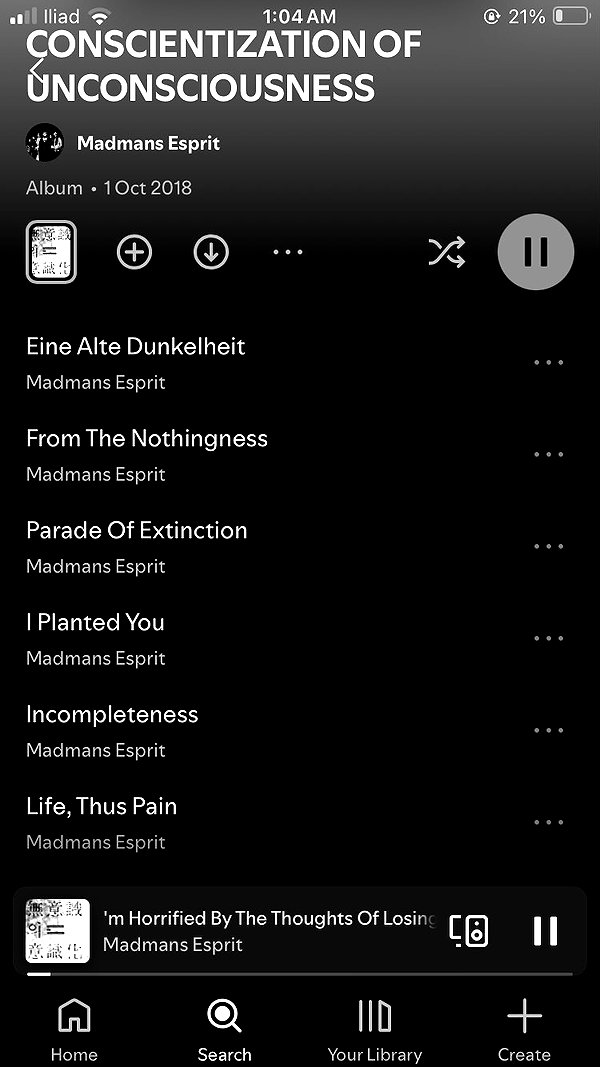
Task: Go back using the top-left arrow
Action: (x=38, y=69)
